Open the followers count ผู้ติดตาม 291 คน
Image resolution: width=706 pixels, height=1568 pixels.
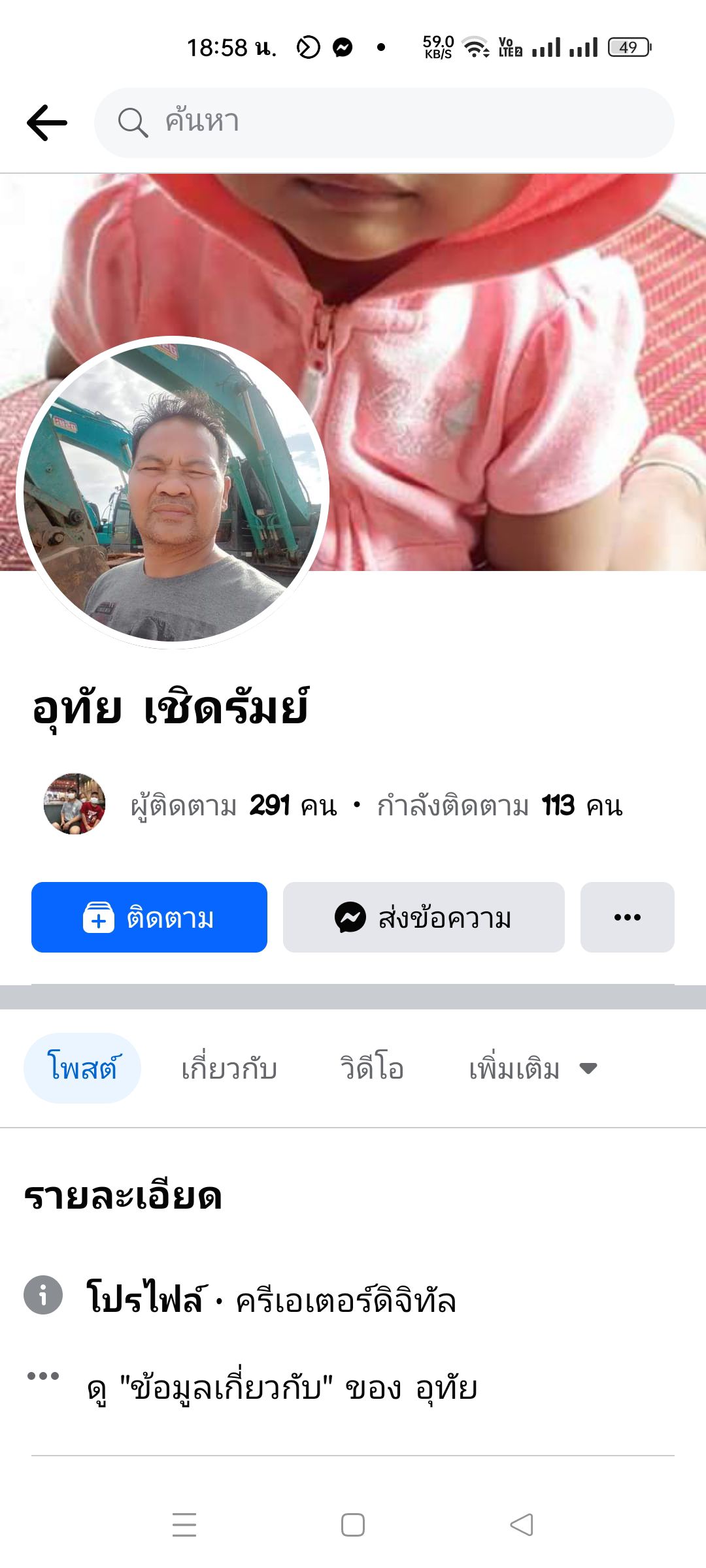[234, 806]
